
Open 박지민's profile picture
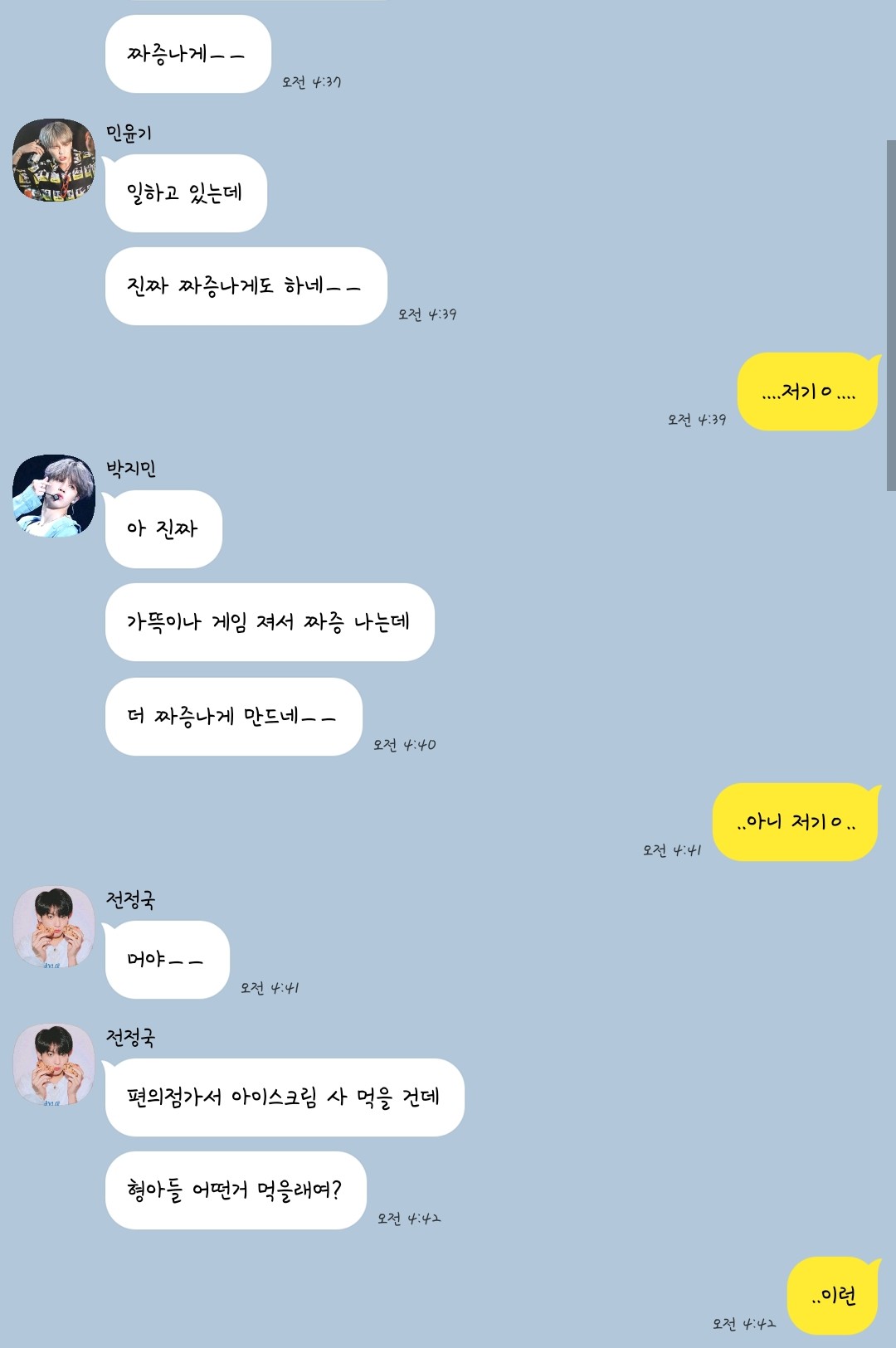click(x=54, y=496)
